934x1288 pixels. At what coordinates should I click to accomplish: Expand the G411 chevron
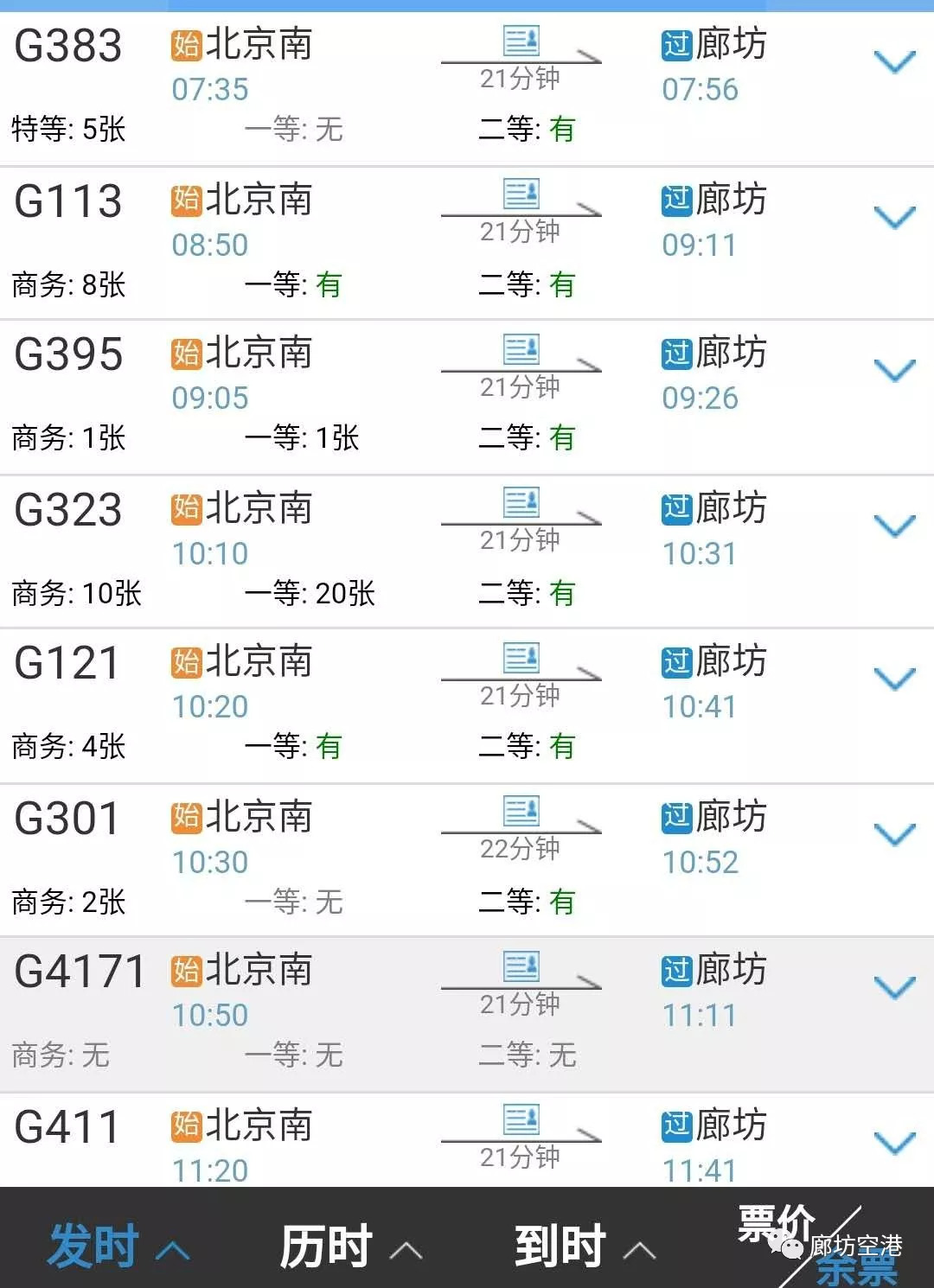point(894,1142)
